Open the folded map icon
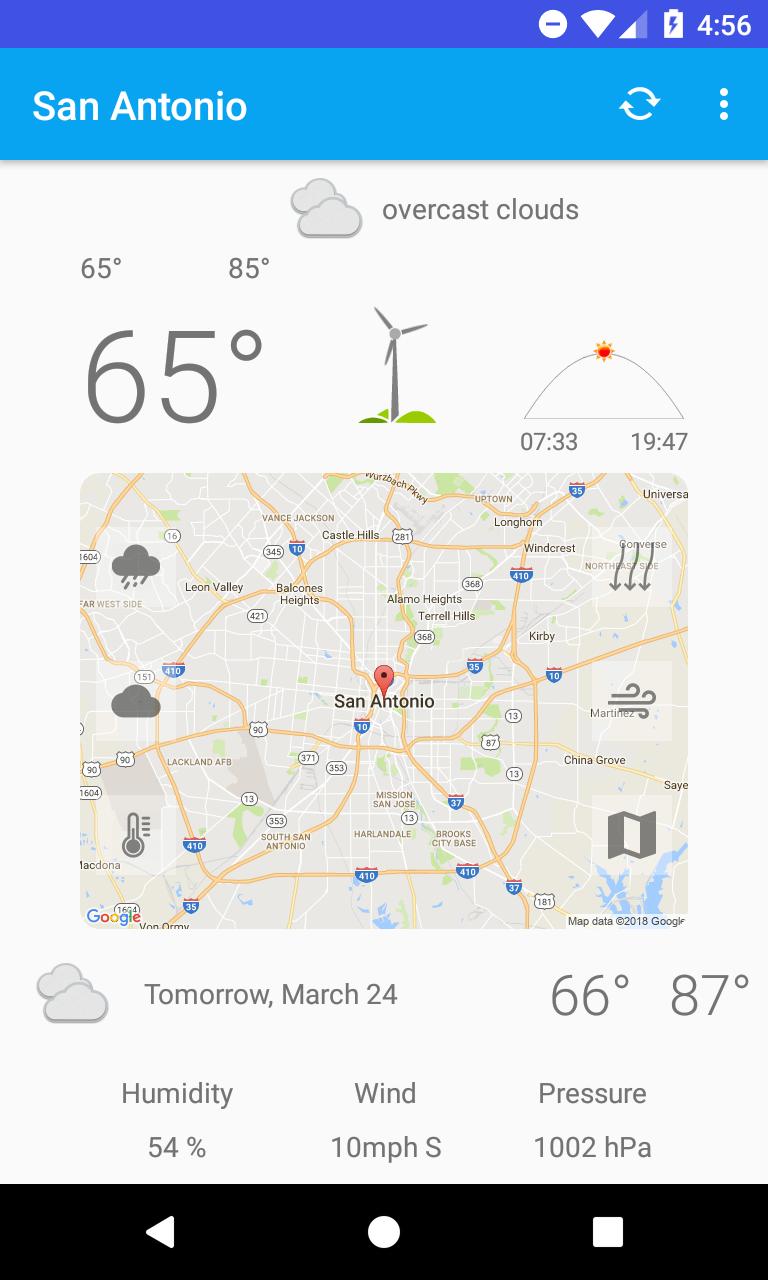 pyautogui.click(x=631, y=835)
